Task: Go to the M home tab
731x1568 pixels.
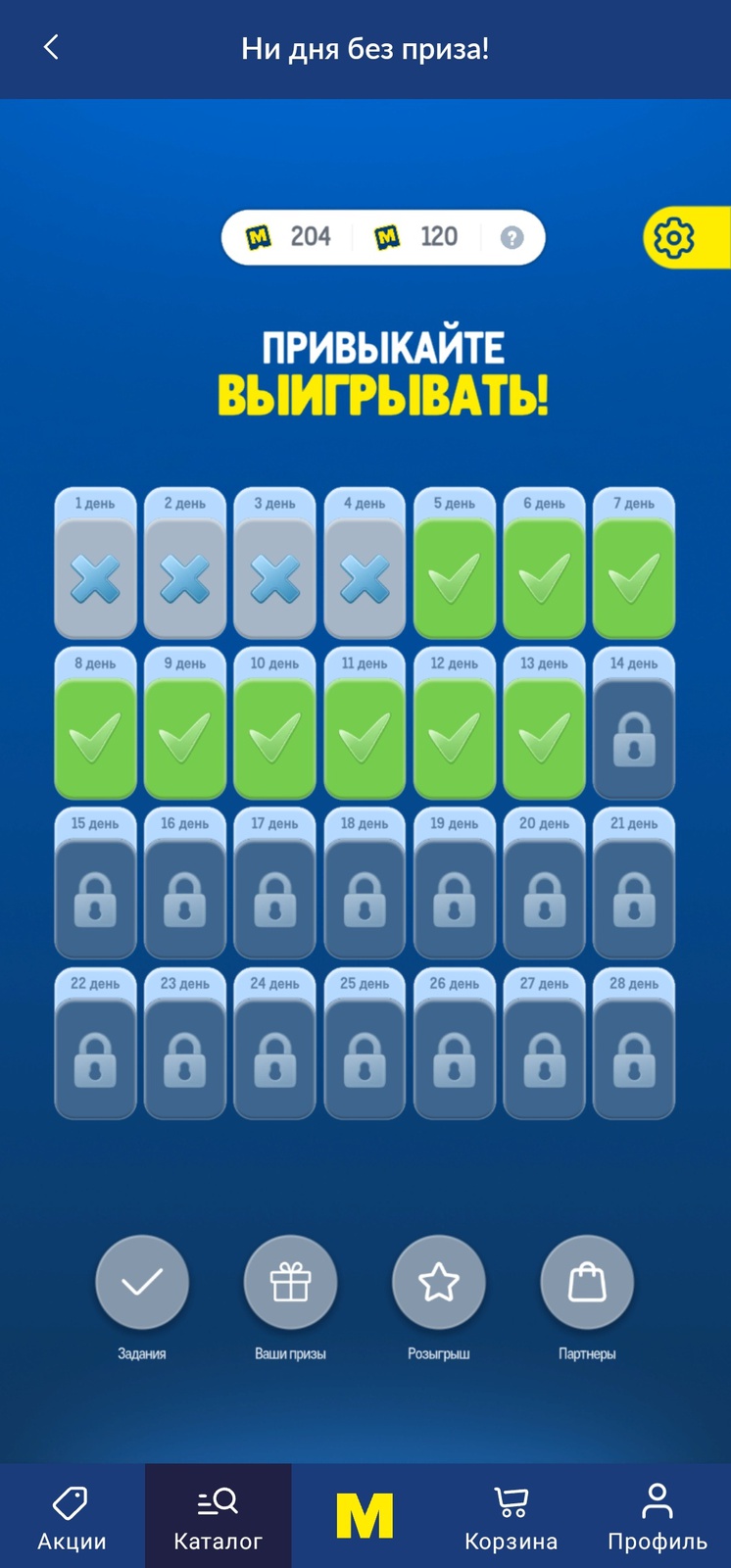Action: (x=365, y=1517)
